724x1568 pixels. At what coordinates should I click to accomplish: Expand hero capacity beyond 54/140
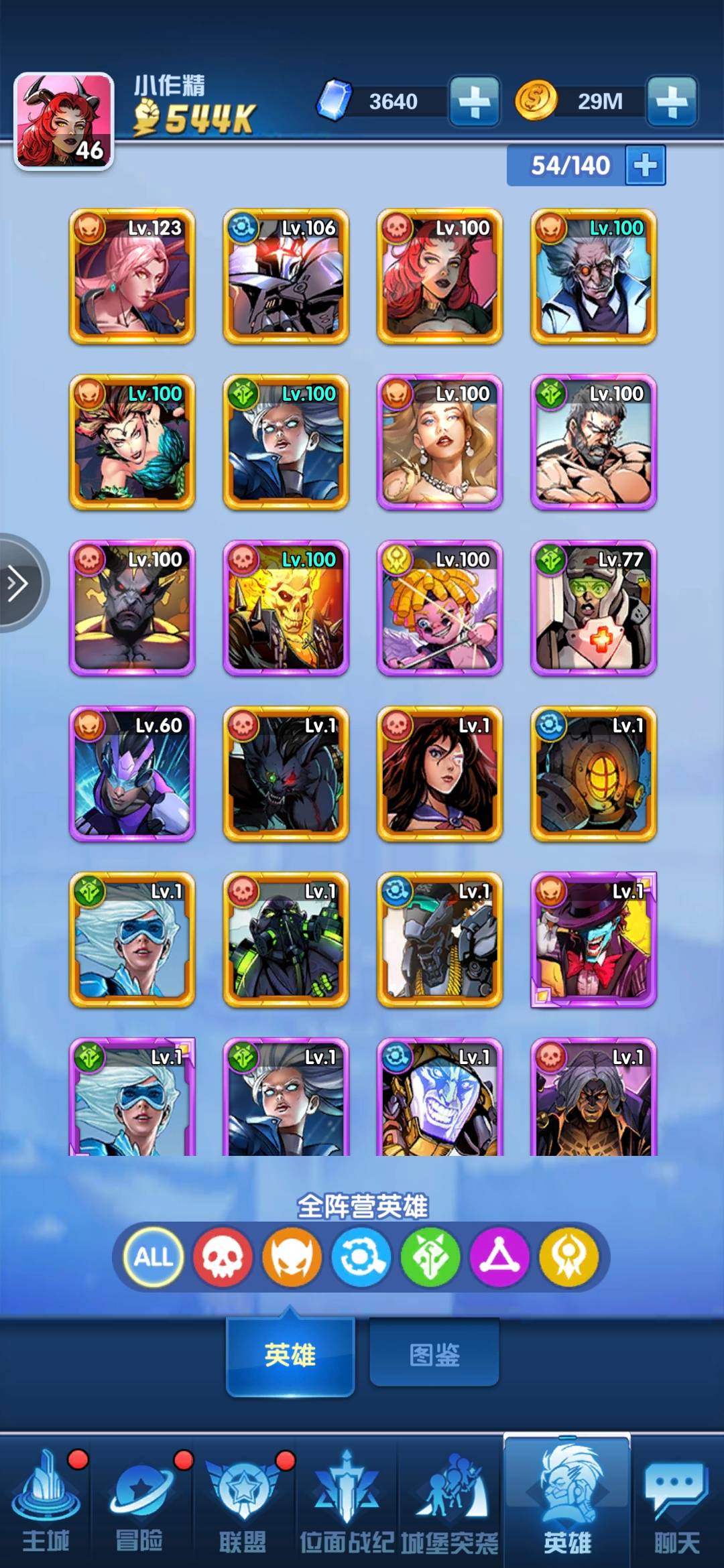pyautogui.click(x=645, y=165)
